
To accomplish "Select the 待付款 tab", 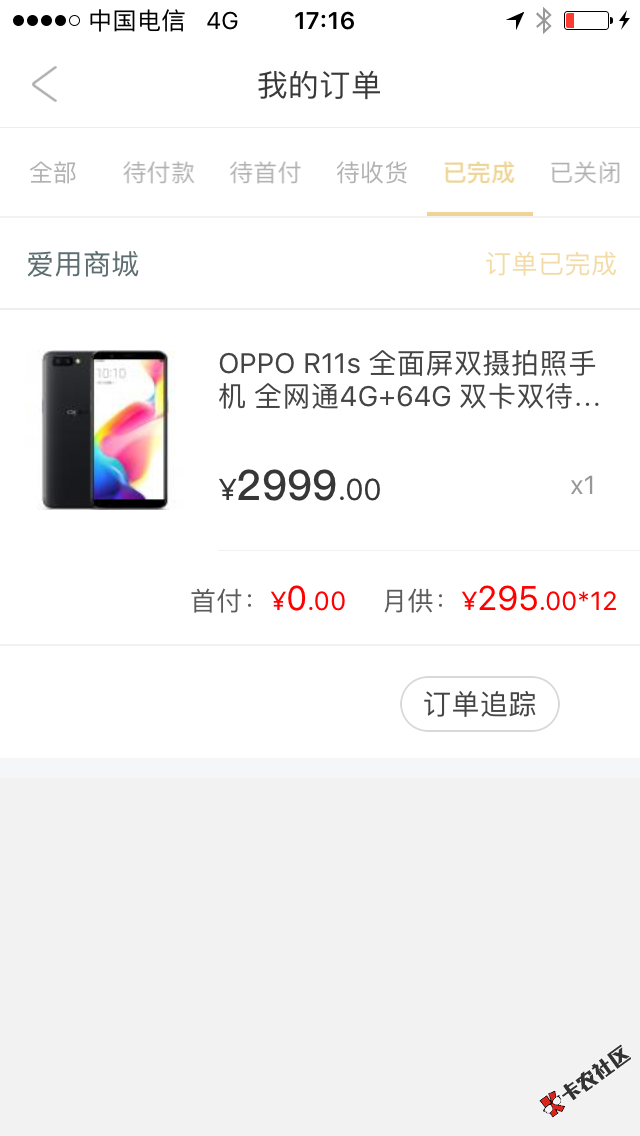I will pyautogui.click(x=159, y=173).
